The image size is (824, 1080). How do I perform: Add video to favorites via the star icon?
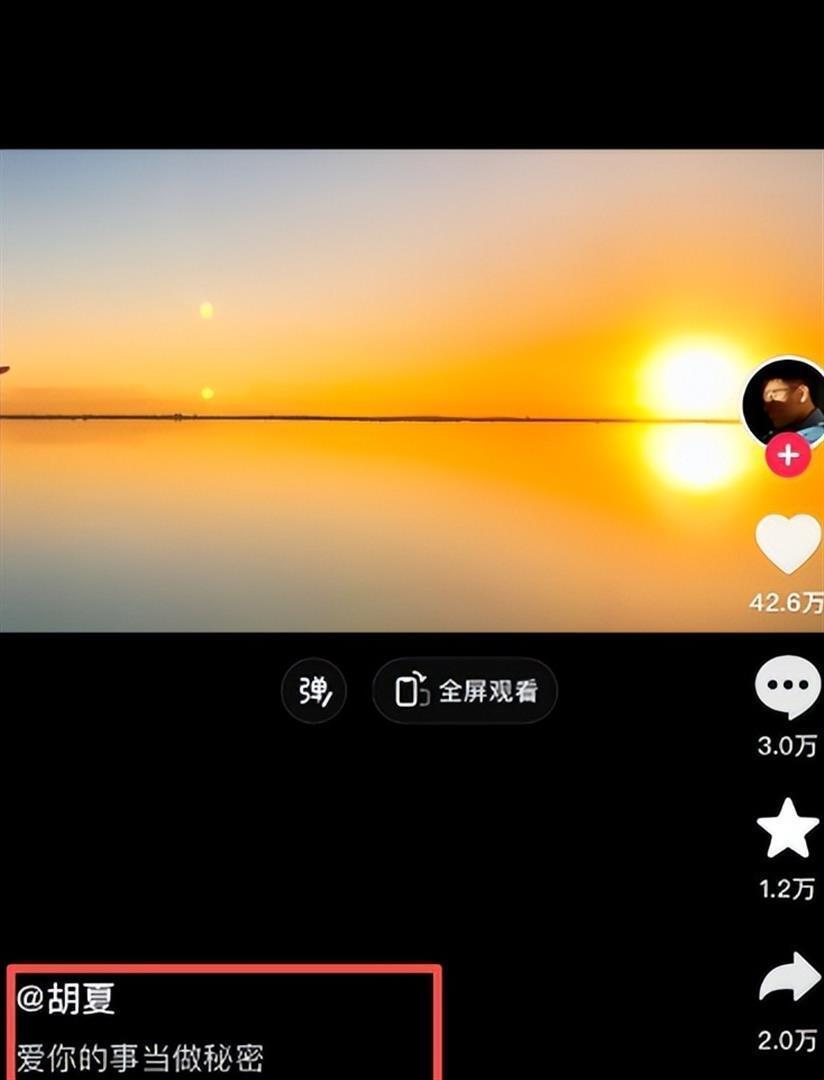[789, 829]
